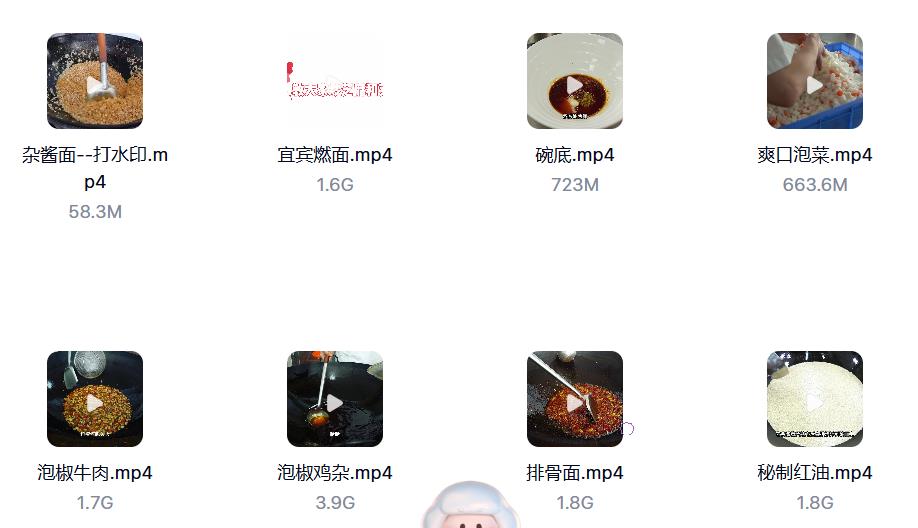Tap the 秘制红油.mp4 video thumbnail
The height and width of the screenshot is (528, 918).
click(x=815, y=399)
